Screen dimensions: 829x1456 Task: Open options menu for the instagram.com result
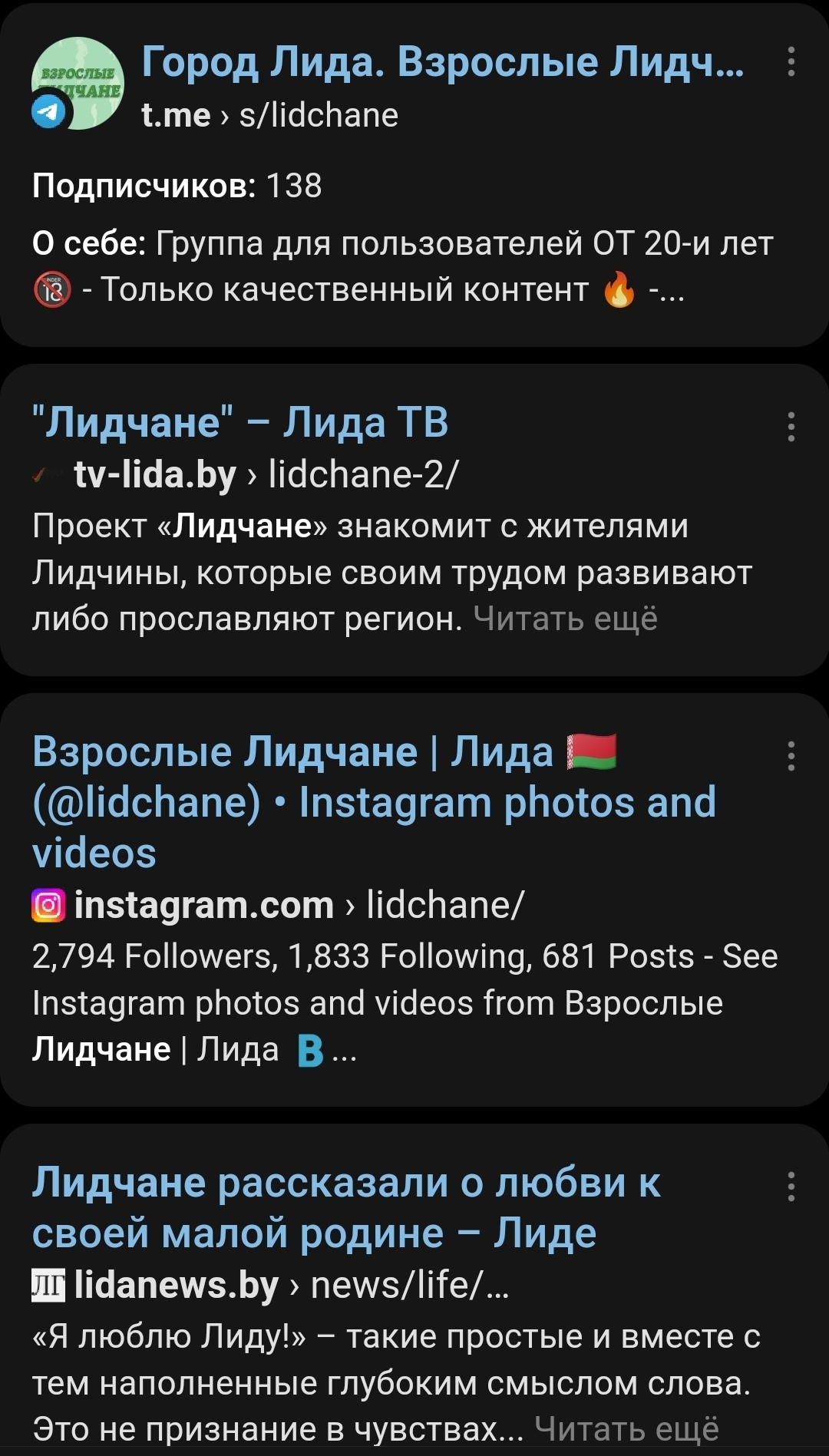[x=791, y=756]
